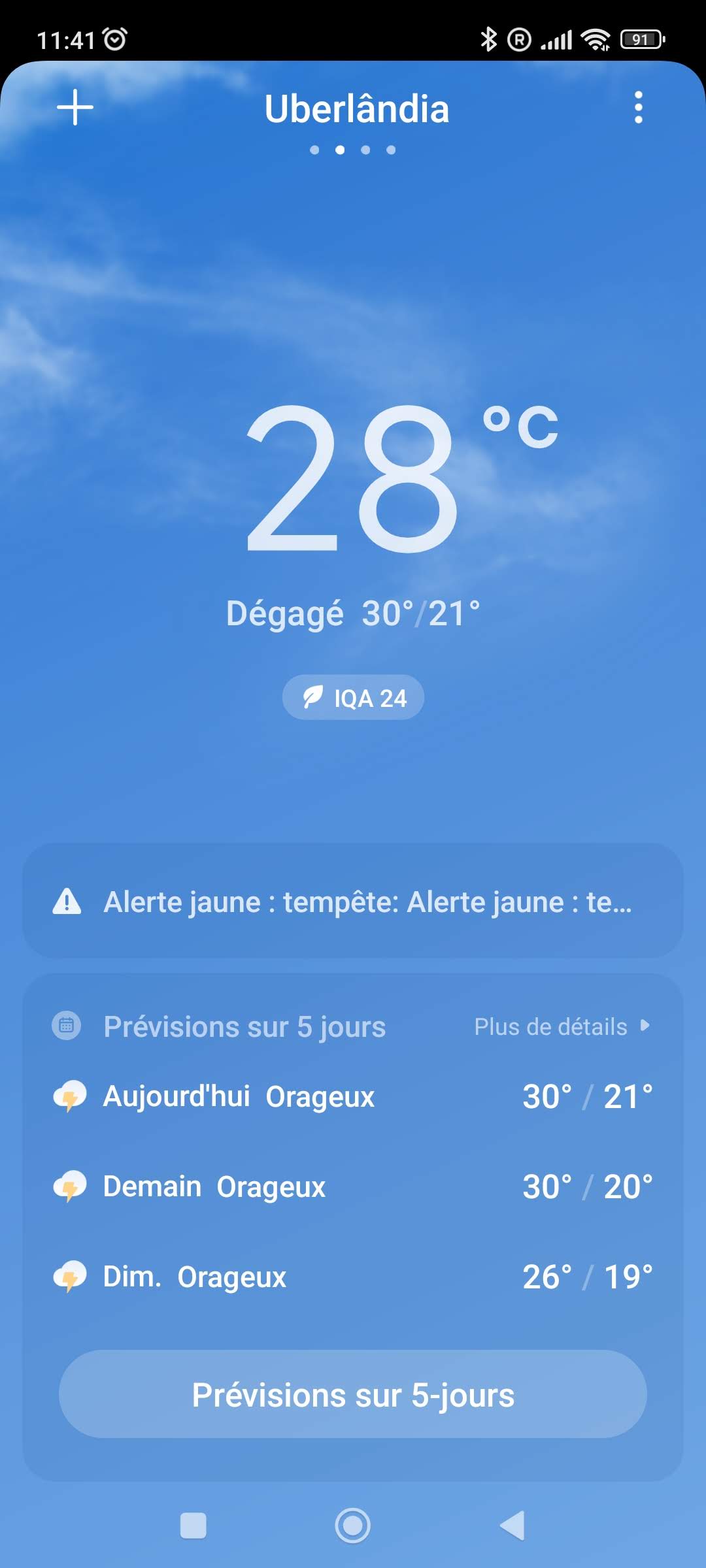This screenshot has width=706, height=1568.
Task: Go to the home screen
Action: (x=353, y=1526)
